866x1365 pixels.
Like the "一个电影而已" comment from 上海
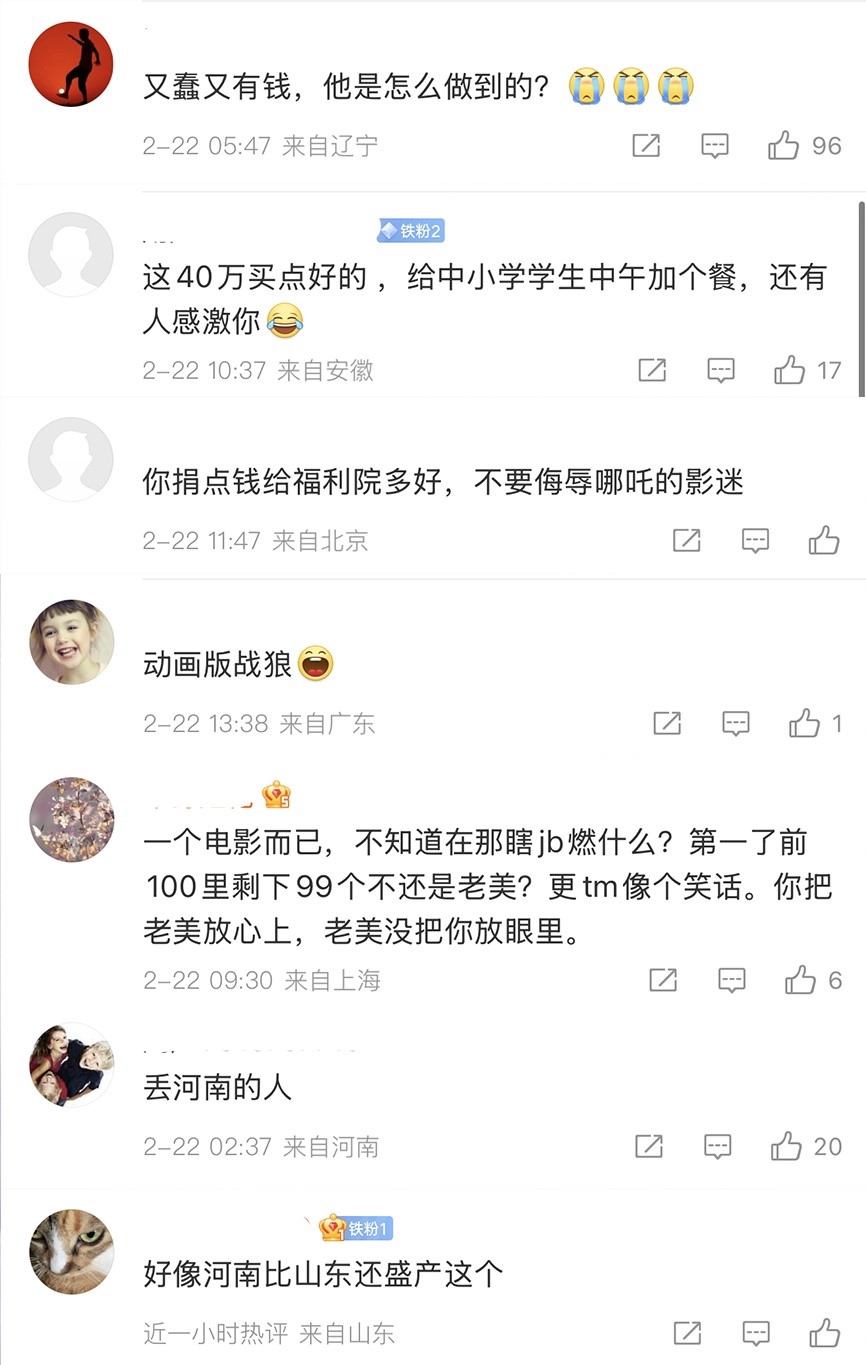tap(800, 980)
